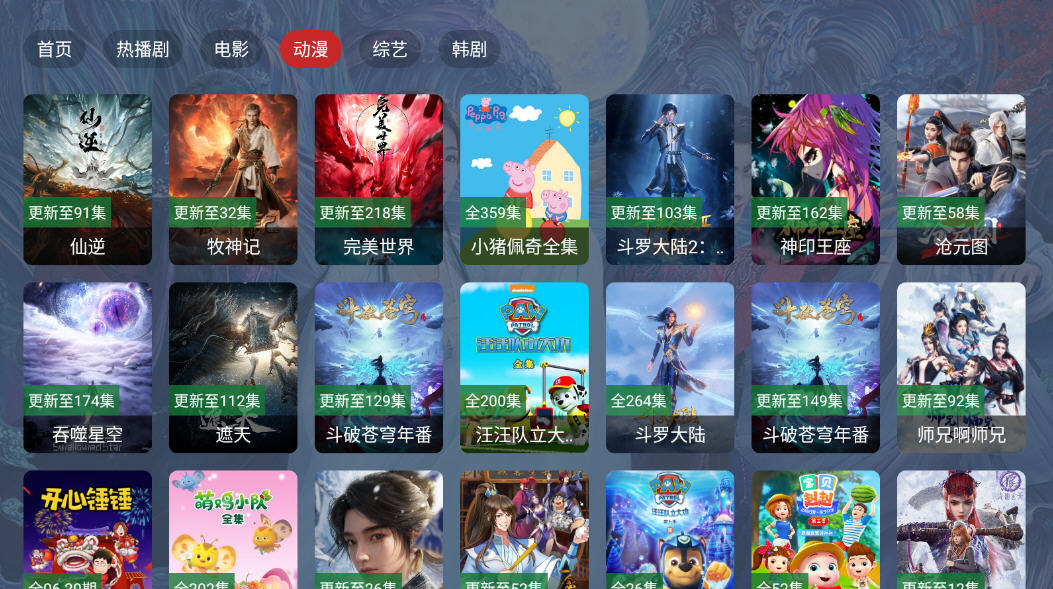Open the 牧神记 card
Screen dimensions: 1053x589
point(233,179)
